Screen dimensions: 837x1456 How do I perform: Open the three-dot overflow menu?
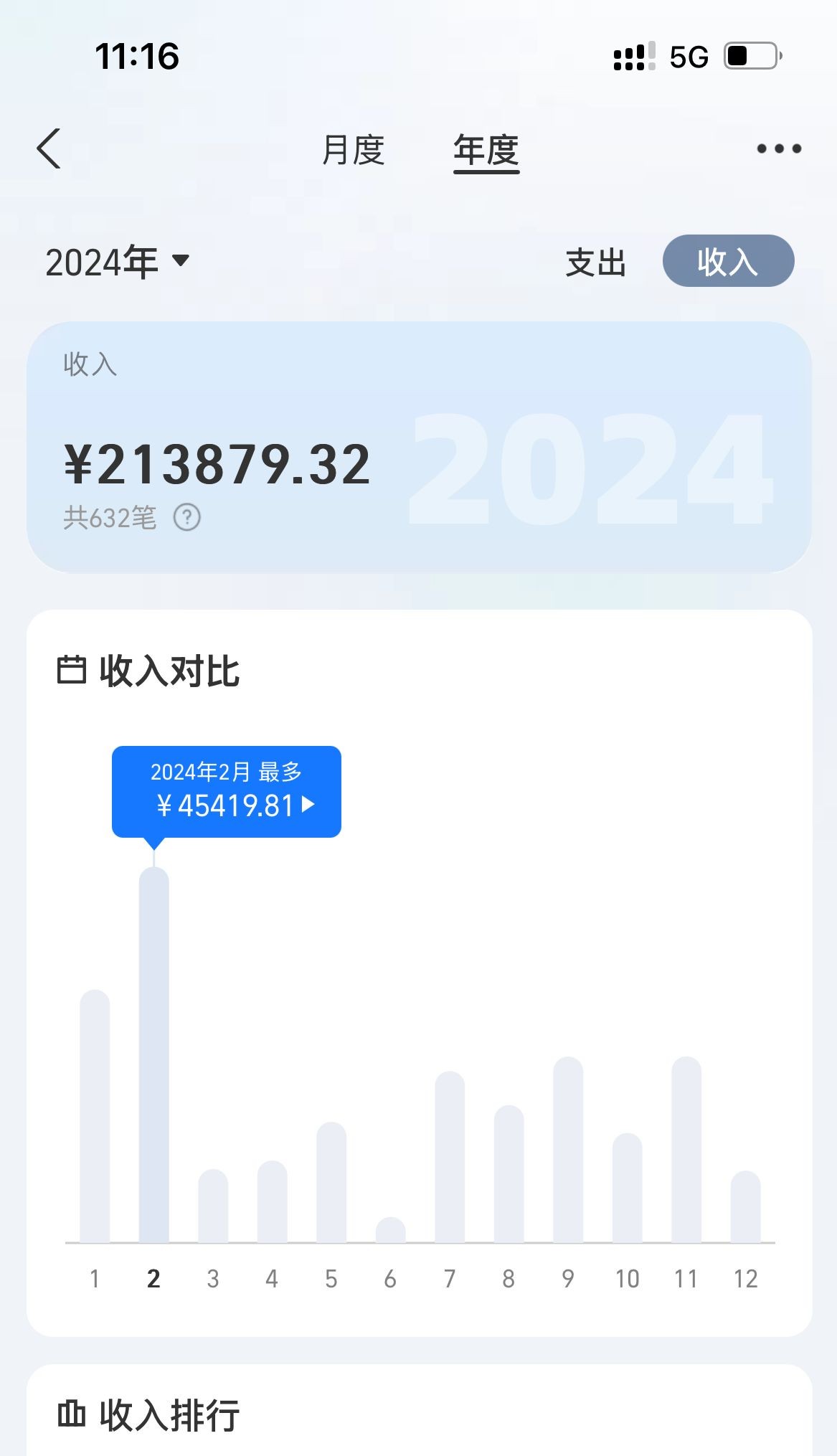coord(779,149)
